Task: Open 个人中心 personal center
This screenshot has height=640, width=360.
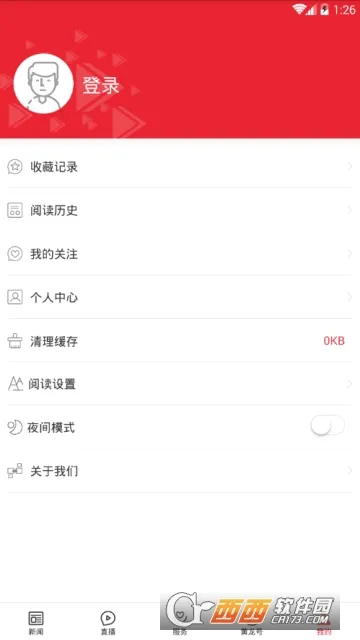Action: (180, 297)
